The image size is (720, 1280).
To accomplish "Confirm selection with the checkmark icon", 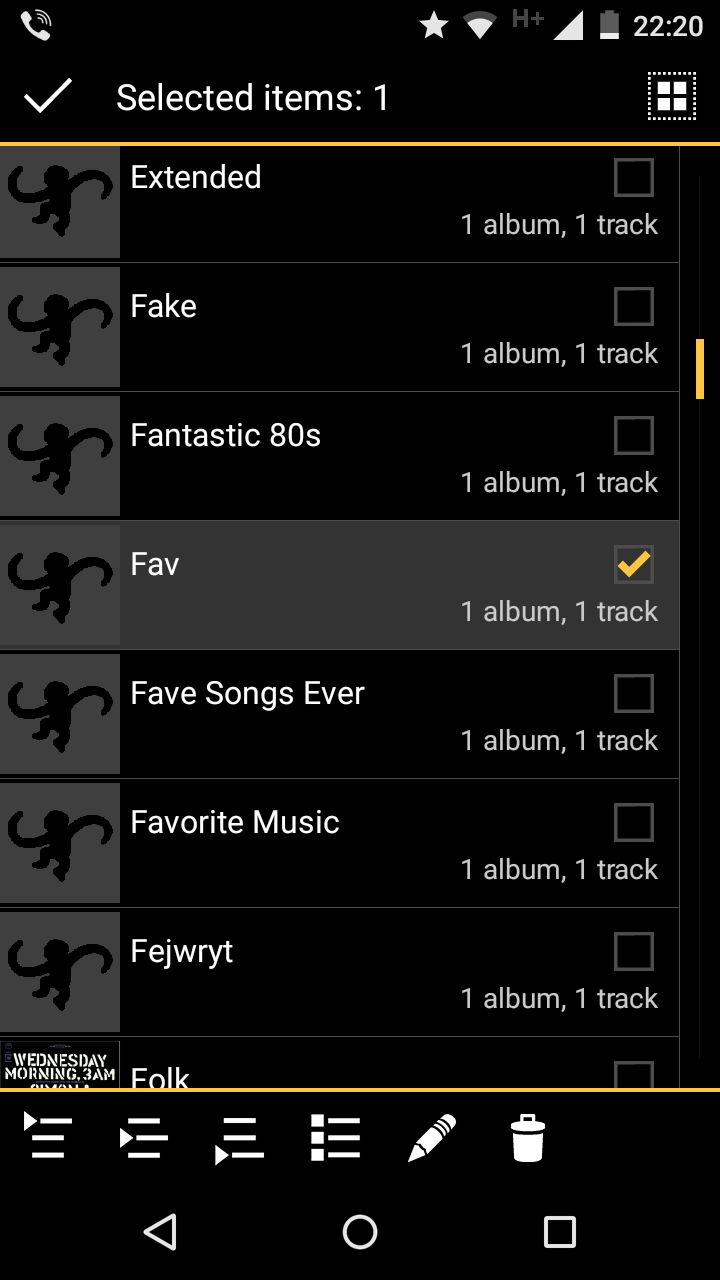I will pos(47,97).
